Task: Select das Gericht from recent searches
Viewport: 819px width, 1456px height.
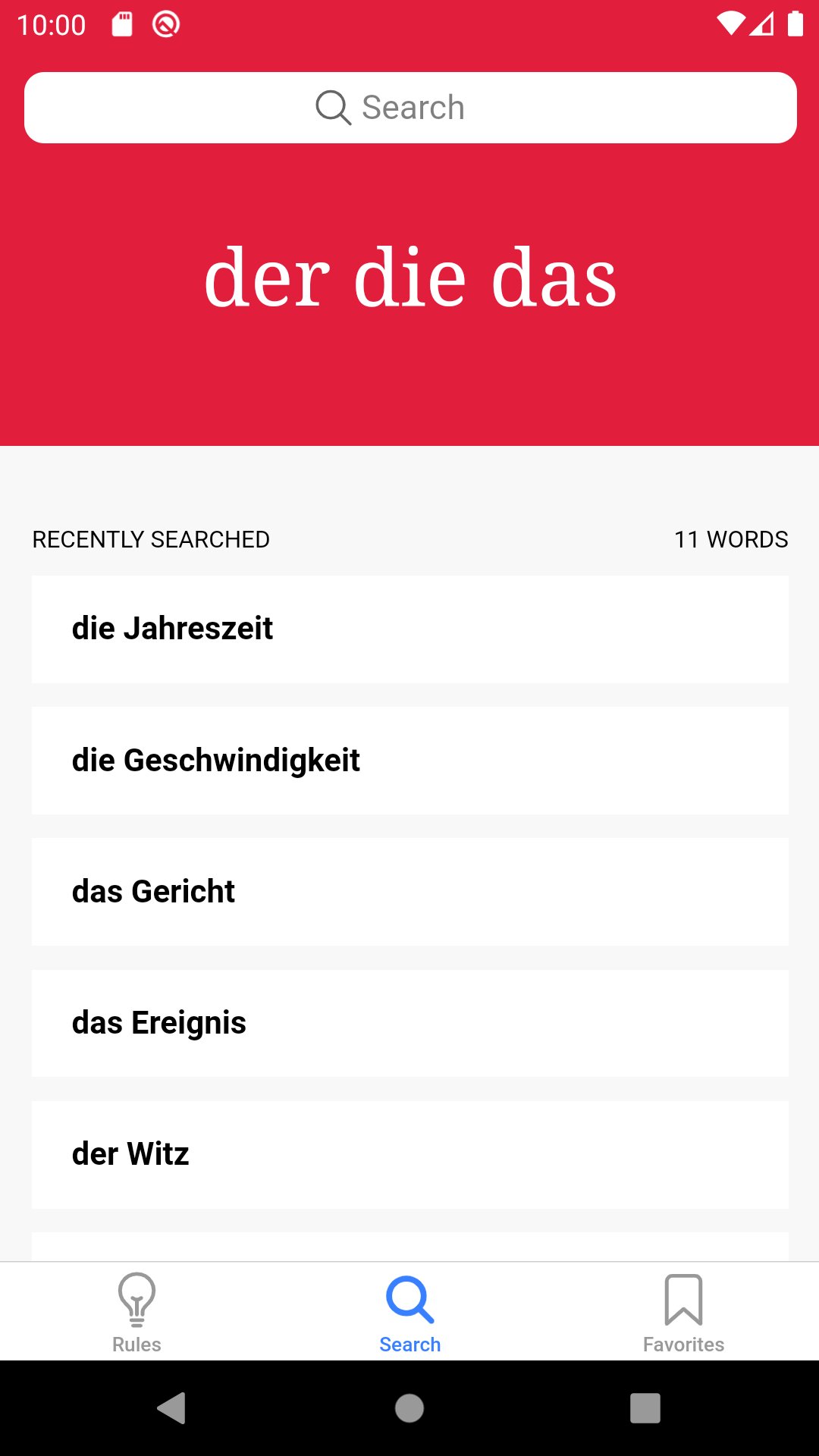Action: pyautogui.click(x=410, y=891)
